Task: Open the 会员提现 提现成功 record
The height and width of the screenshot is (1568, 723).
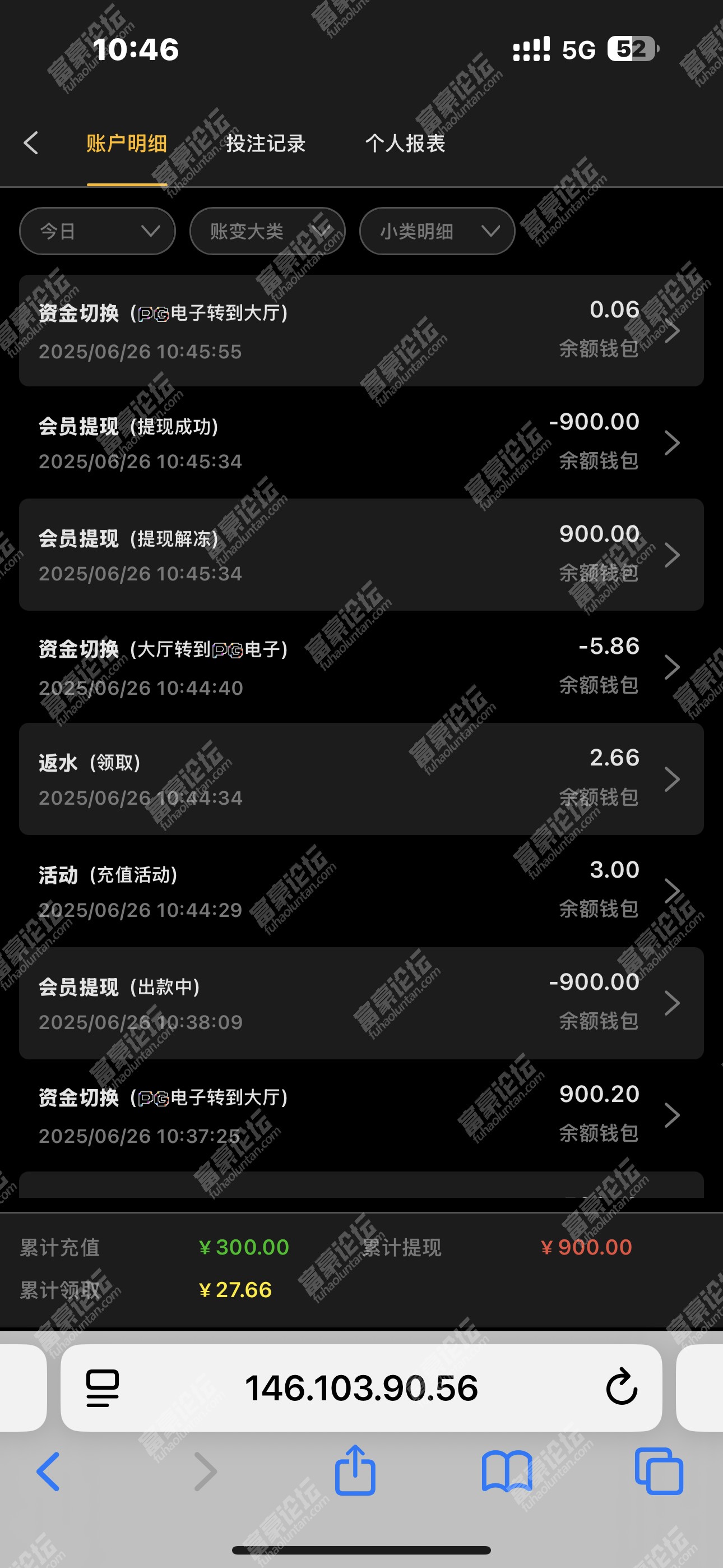Action: [361, 442]
